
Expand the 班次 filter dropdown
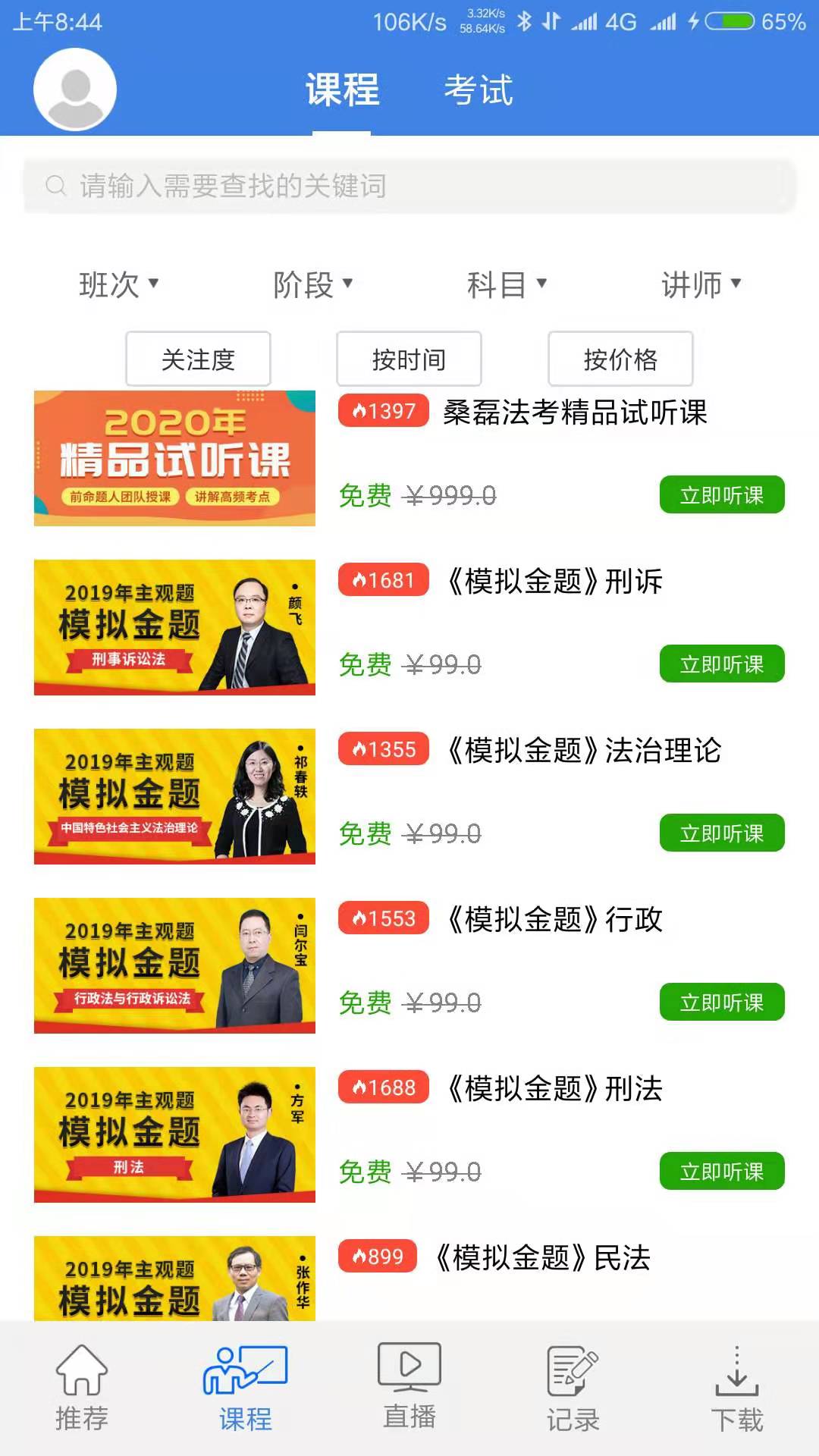pos(118,284)
